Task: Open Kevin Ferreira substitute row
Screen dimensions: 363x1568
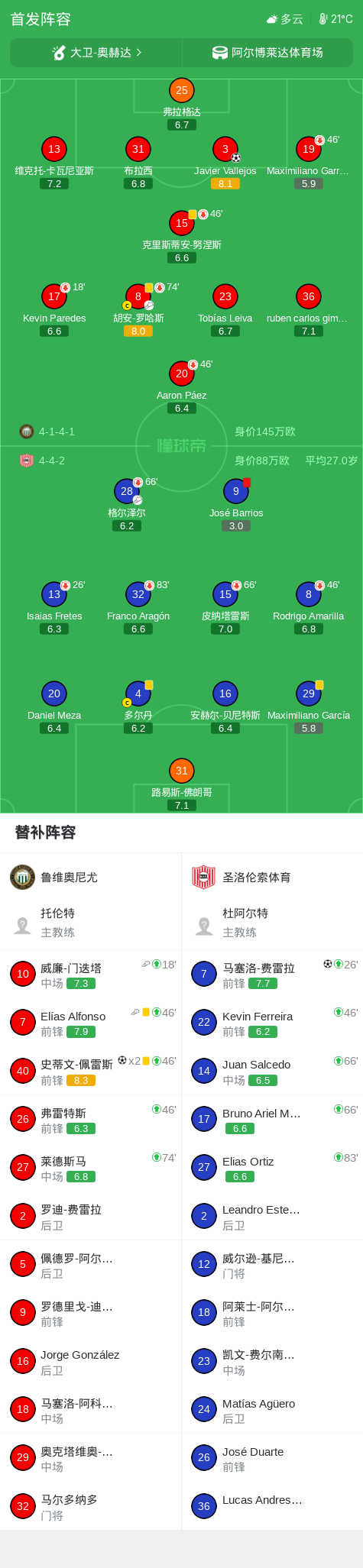Action: pyautogui.click(x=272, y=1023)
